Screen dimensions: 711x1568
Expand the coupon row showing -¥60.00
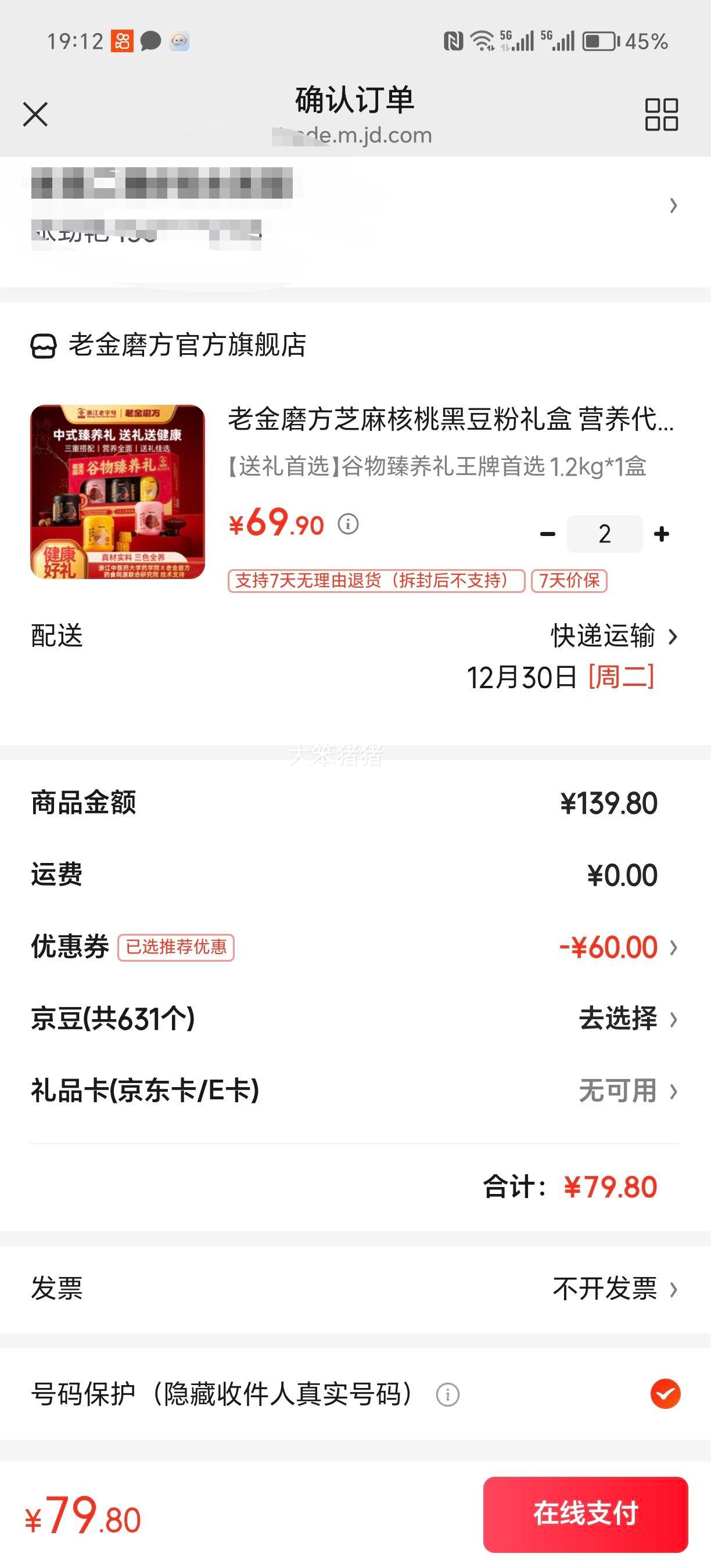click(x=609, y=947)
